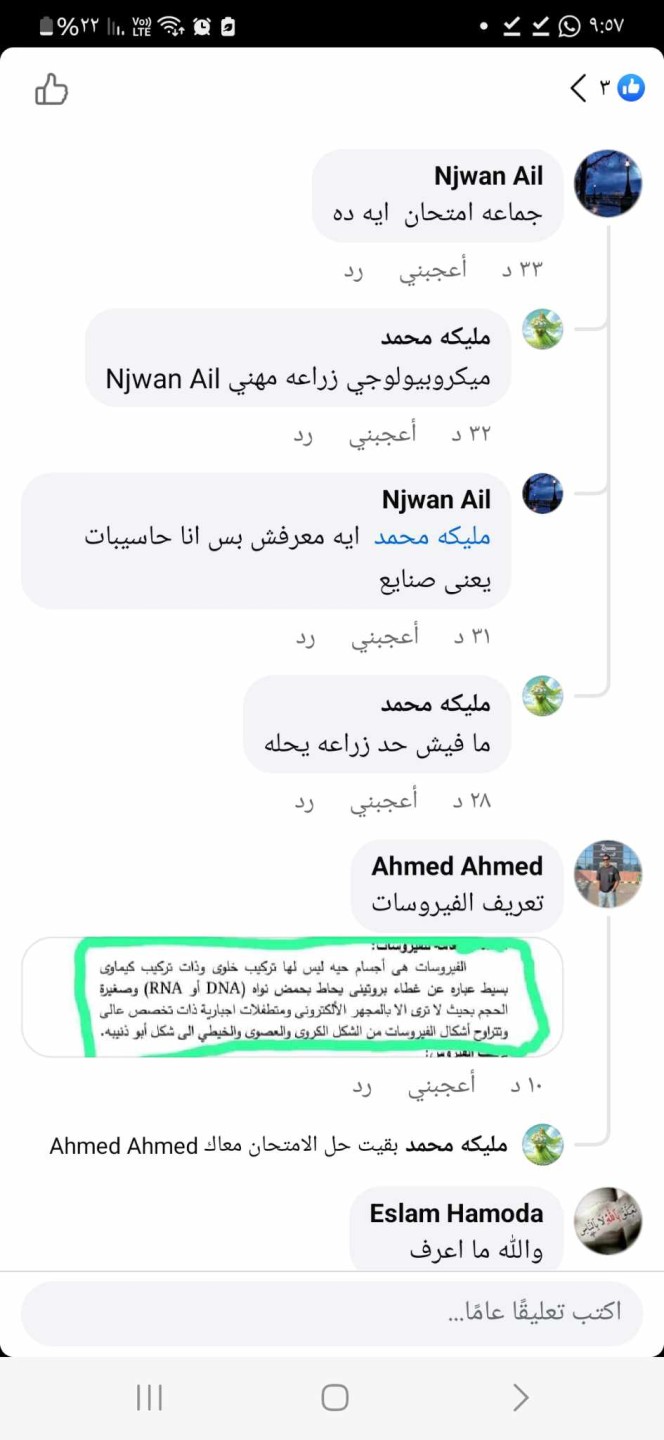664x1440 pixels.
Task: Open Njwan Ail's profile from top comment avatar
Action: pos(607,183)
